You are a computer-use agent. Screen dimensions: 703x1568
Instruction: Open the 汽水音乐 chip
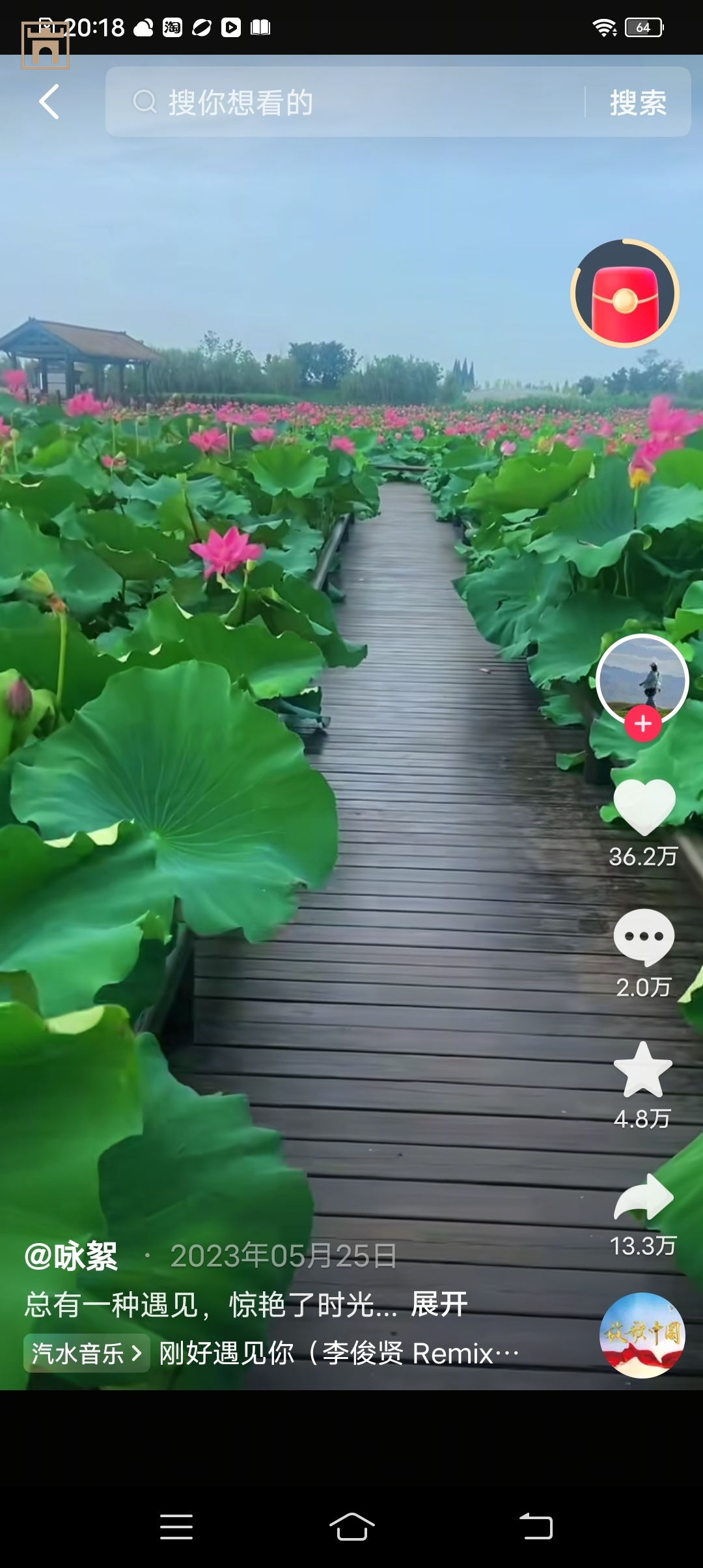point(87,1353)
